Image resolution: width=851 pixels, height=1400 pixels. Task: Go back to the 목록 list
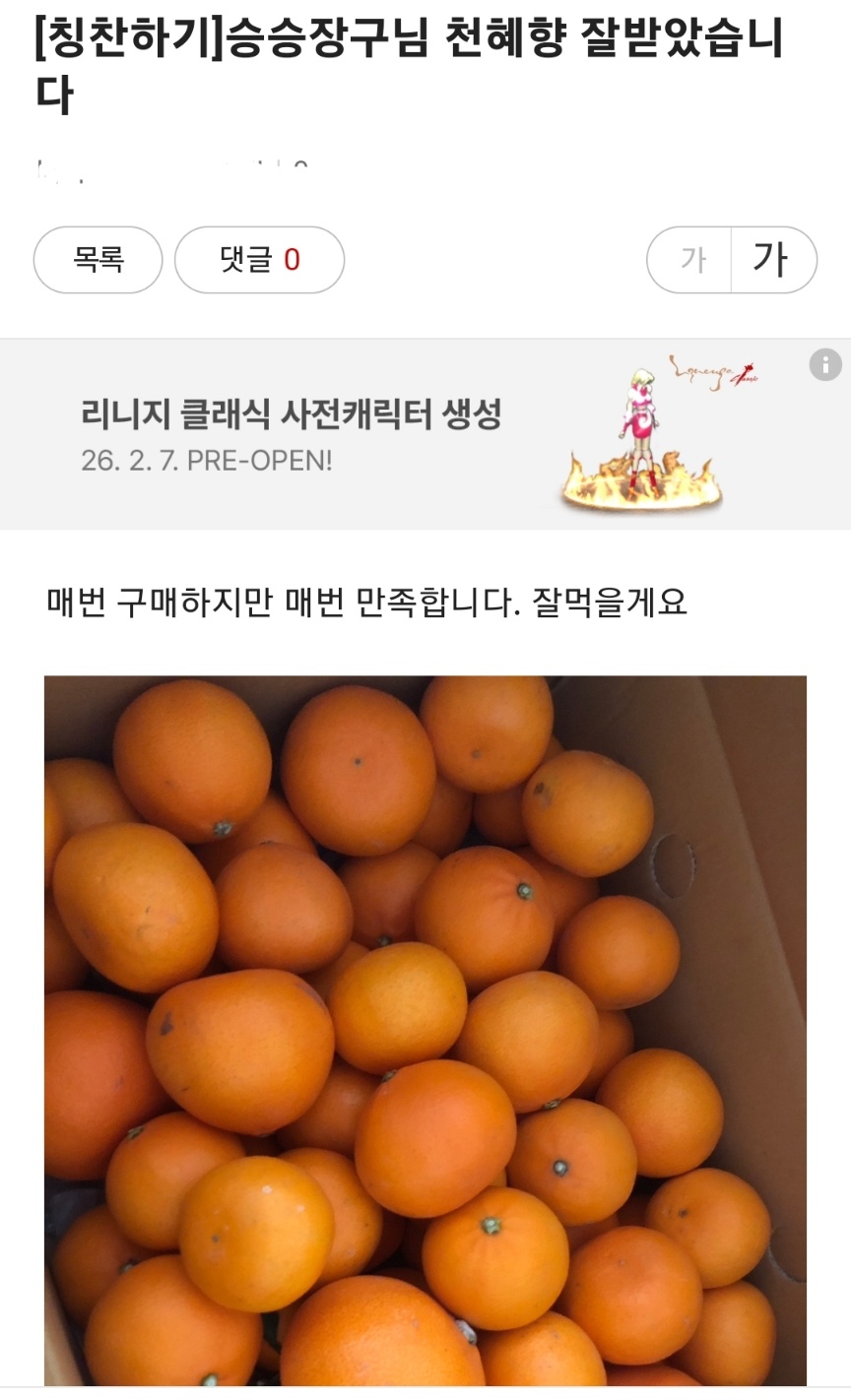98,260
